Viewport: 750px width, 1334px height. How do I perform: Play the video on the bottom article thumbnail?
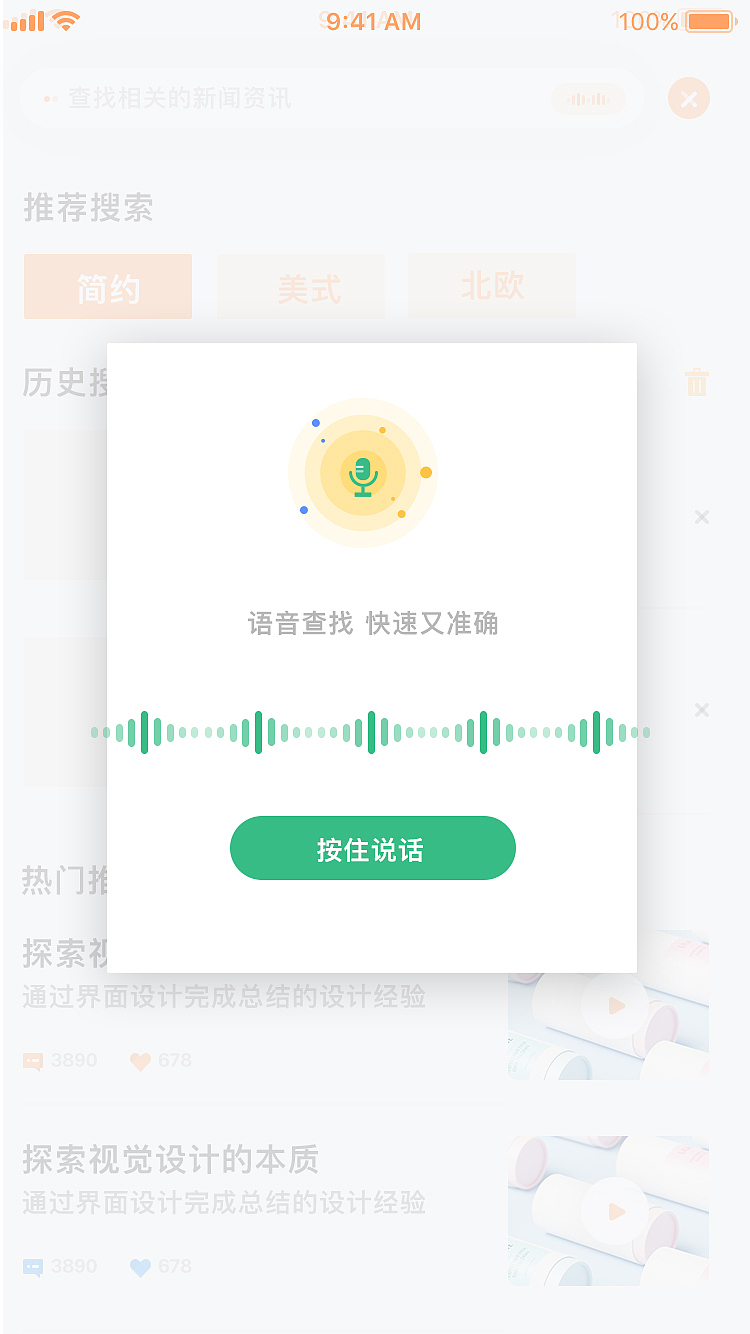[x=614, y=1210]
